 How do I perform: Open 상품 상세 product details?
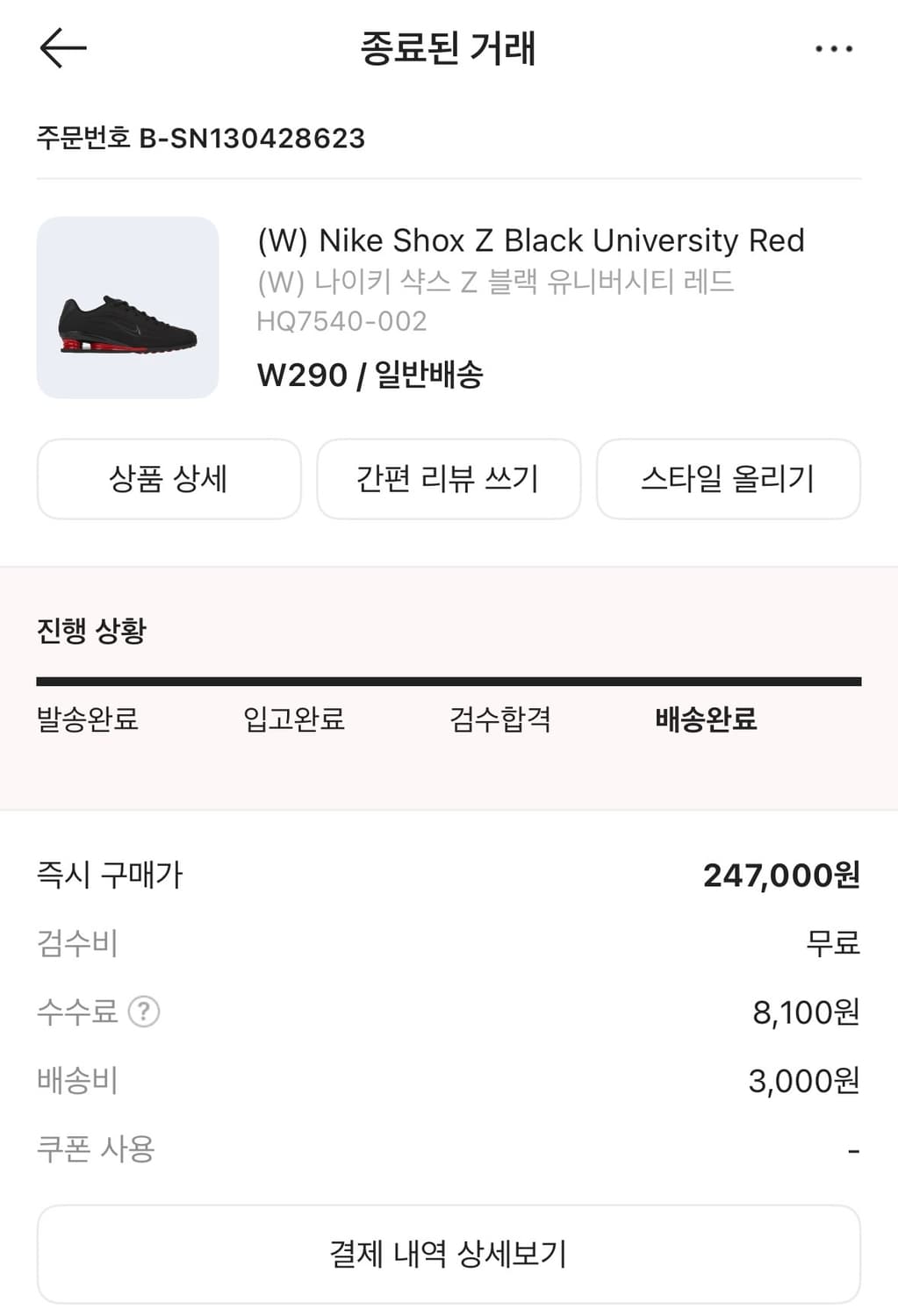click(169, 479)
